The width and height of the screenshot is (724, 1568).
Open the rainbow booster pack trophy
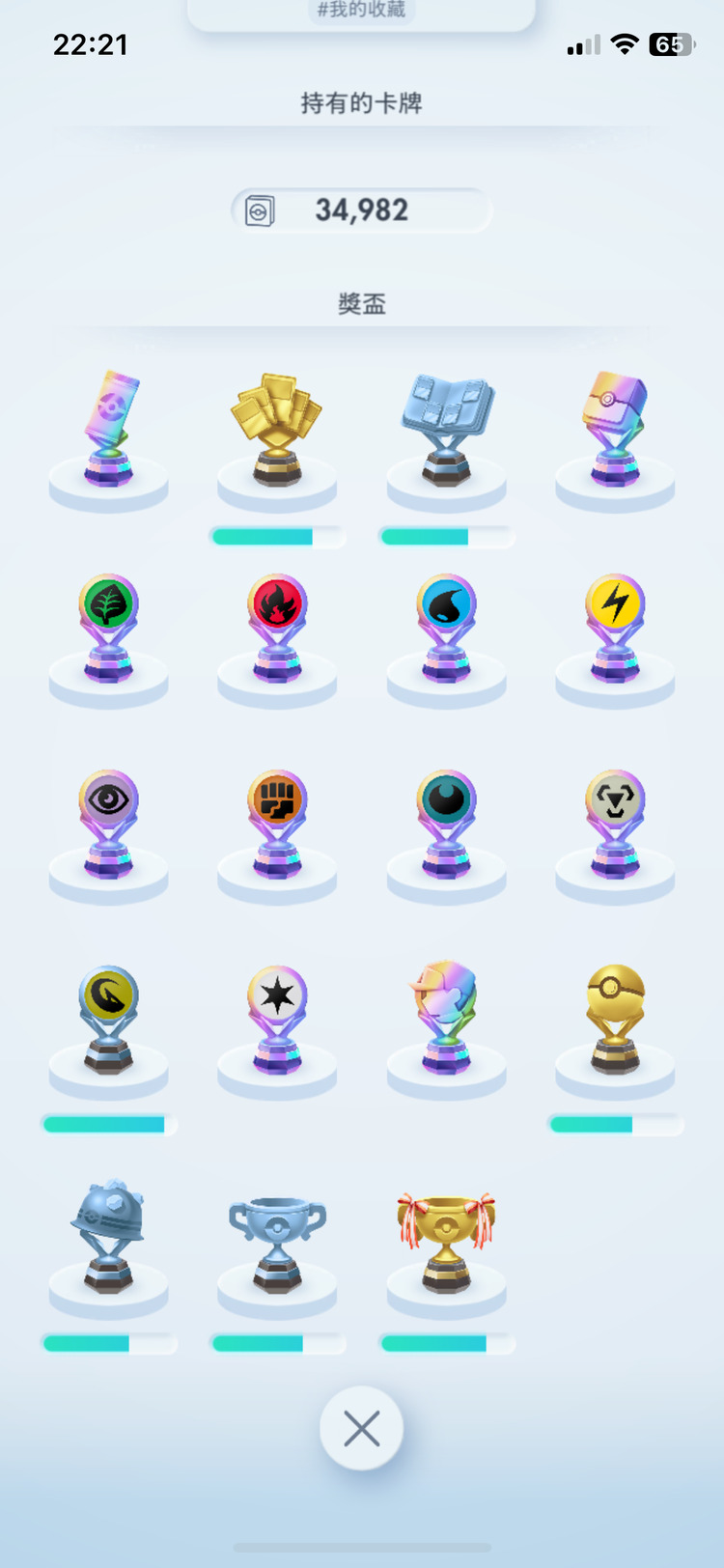(109, 429)
